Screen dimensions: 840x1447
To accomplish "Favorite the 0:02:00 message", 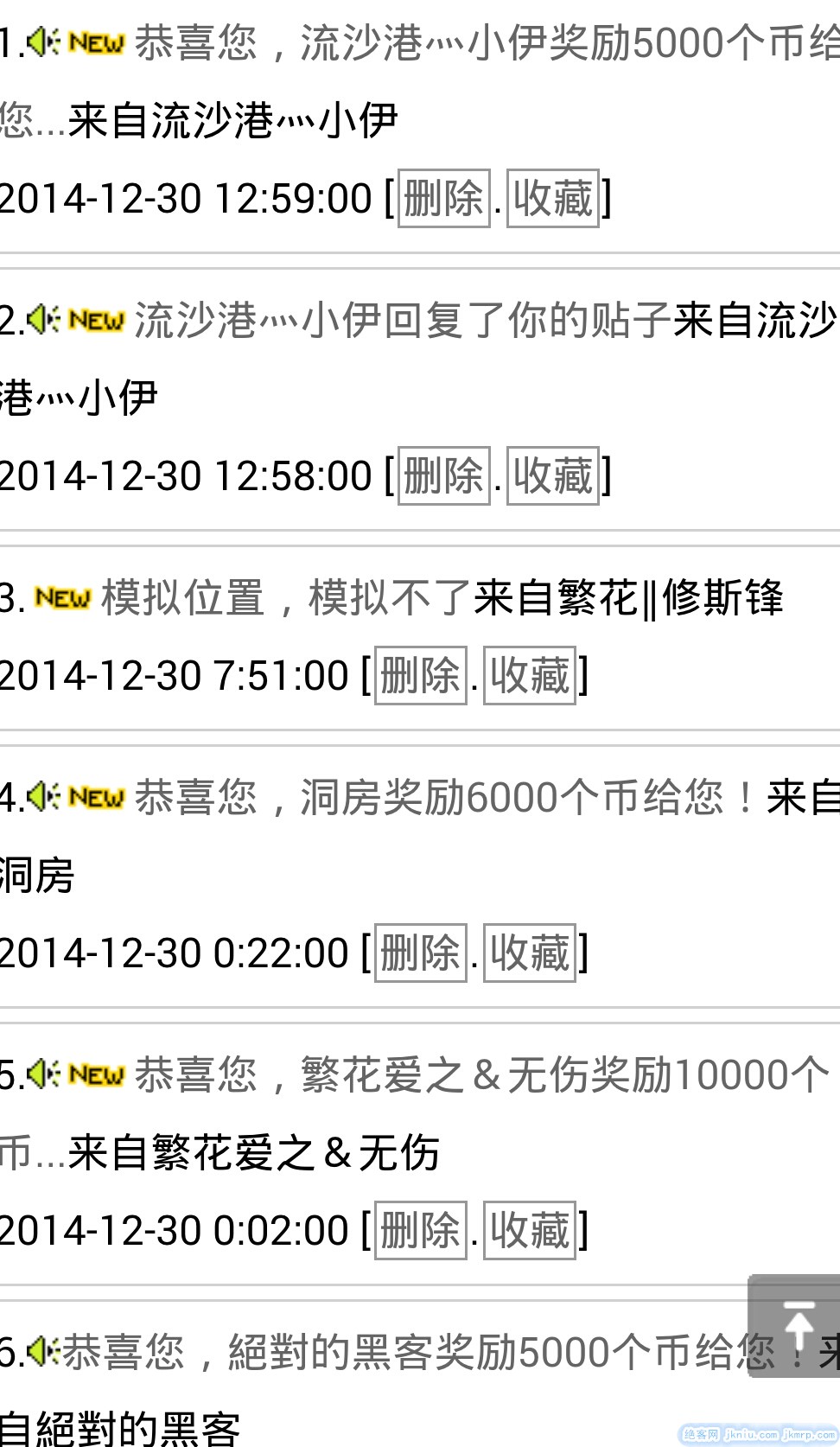I will click(x=529, y=1231).
